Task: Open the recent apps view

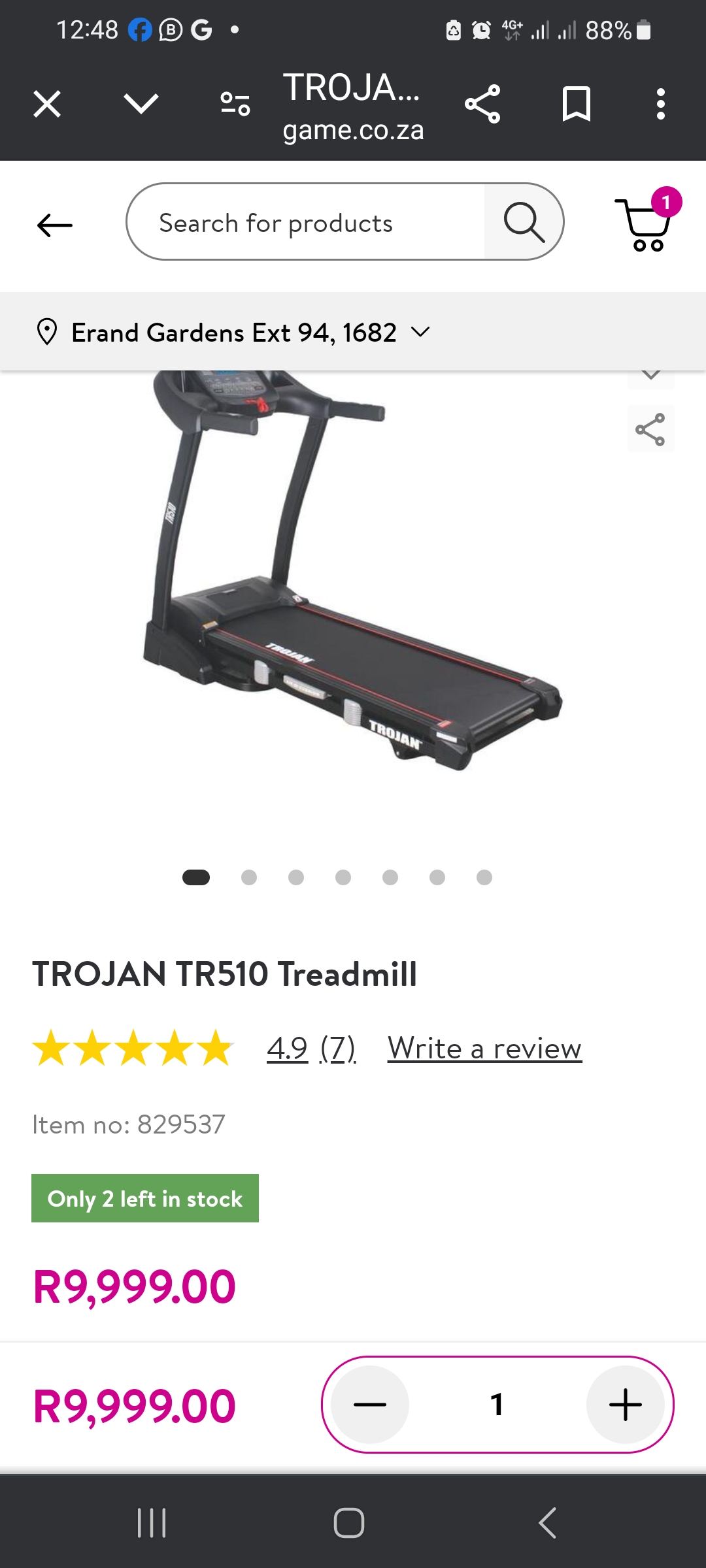Action: click(x=152, y=1523)
